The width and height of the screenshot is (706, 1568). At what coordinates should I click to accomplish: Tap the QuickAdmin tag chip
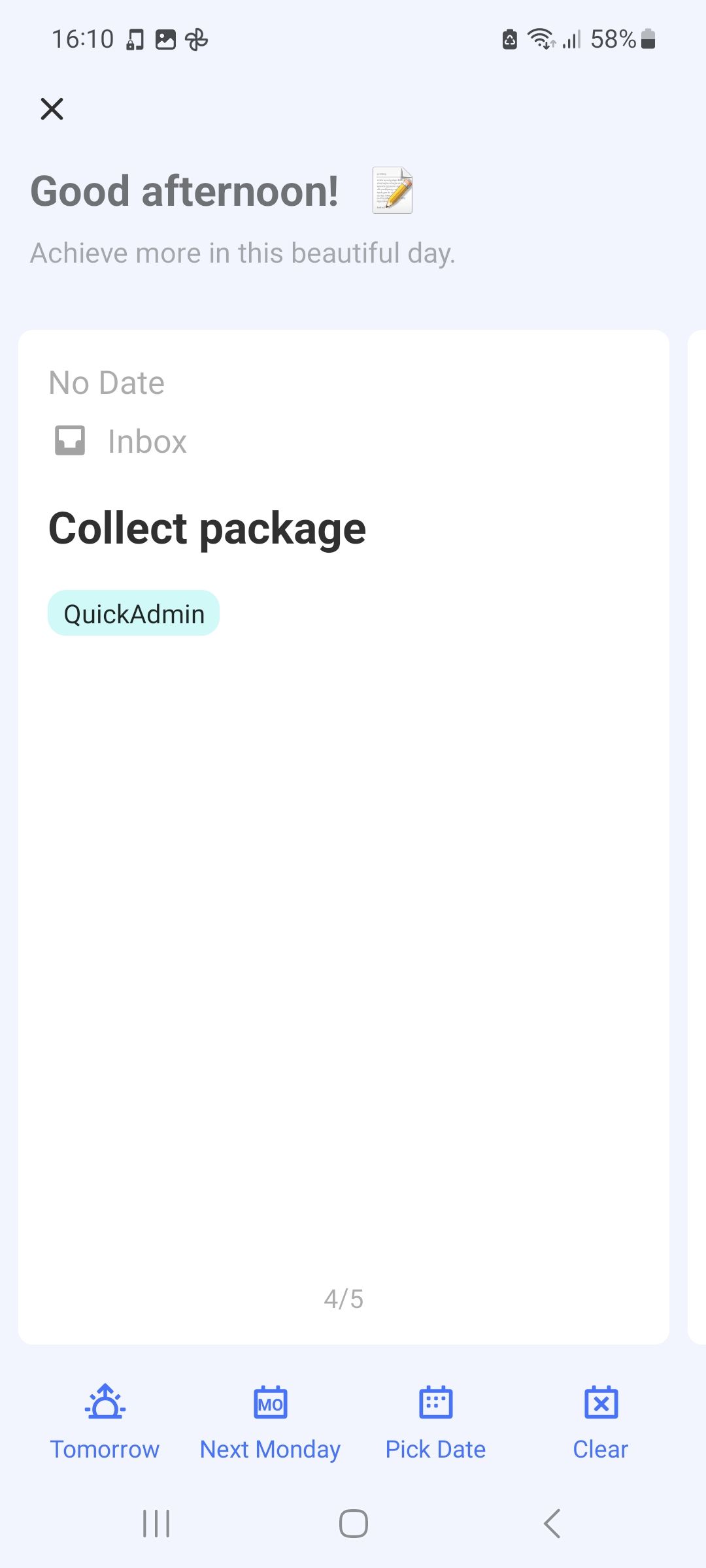(x=133, y=613)
